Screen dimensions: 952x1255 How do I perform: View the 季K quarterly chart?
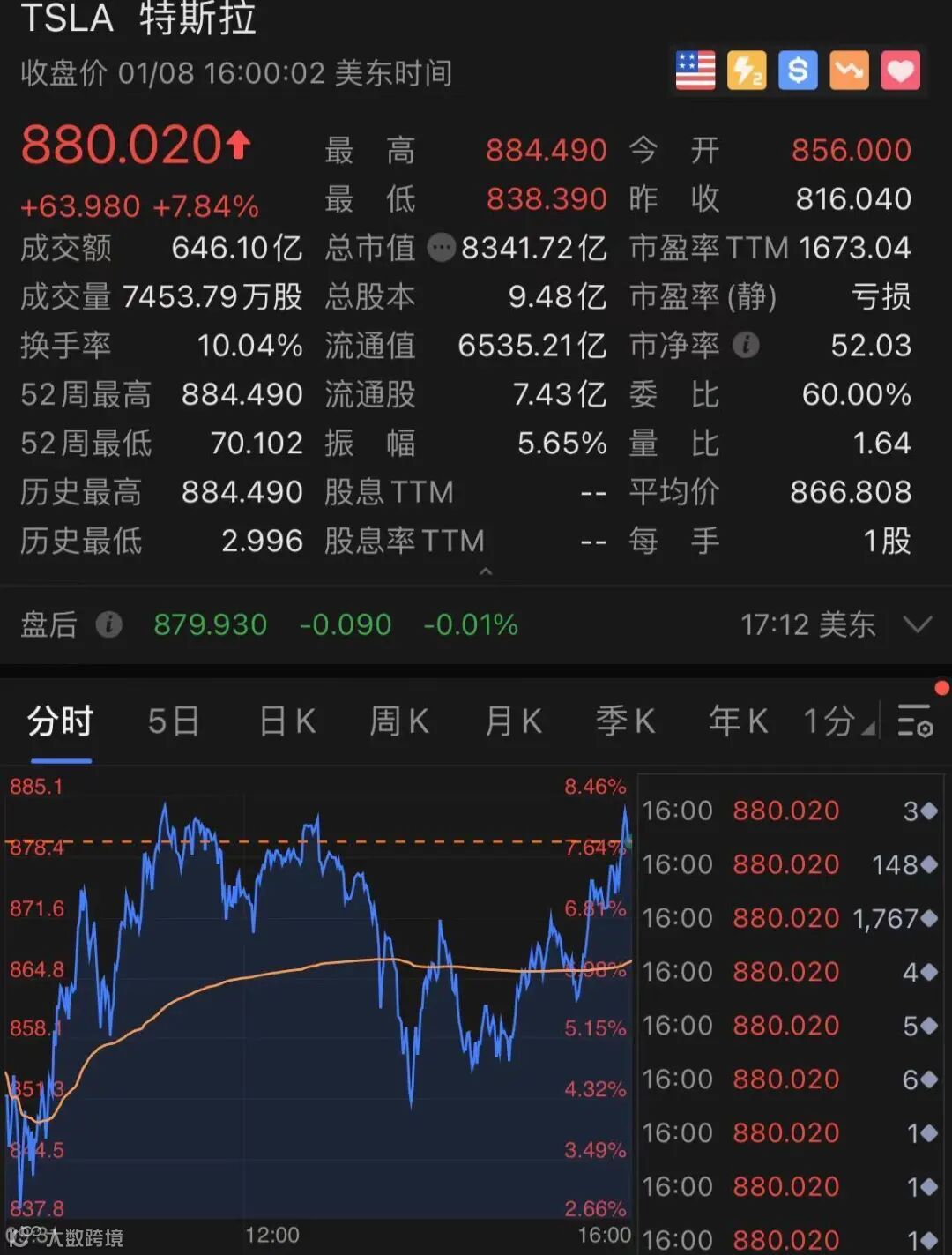pos(625,722)
